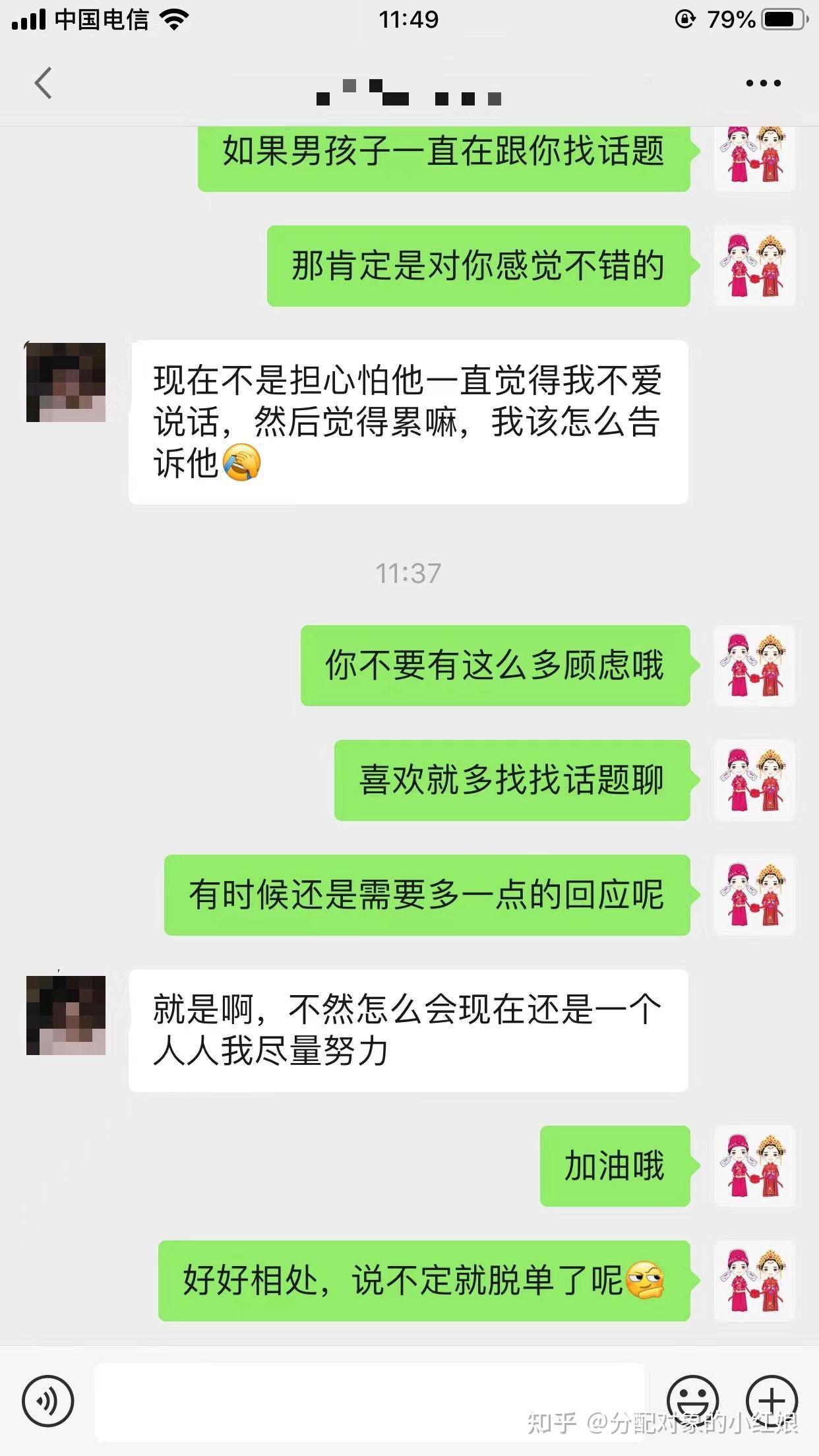Tap the message text field
Image resolution: width=819 pixels, height=1456 pixels.
(370, 1402)
